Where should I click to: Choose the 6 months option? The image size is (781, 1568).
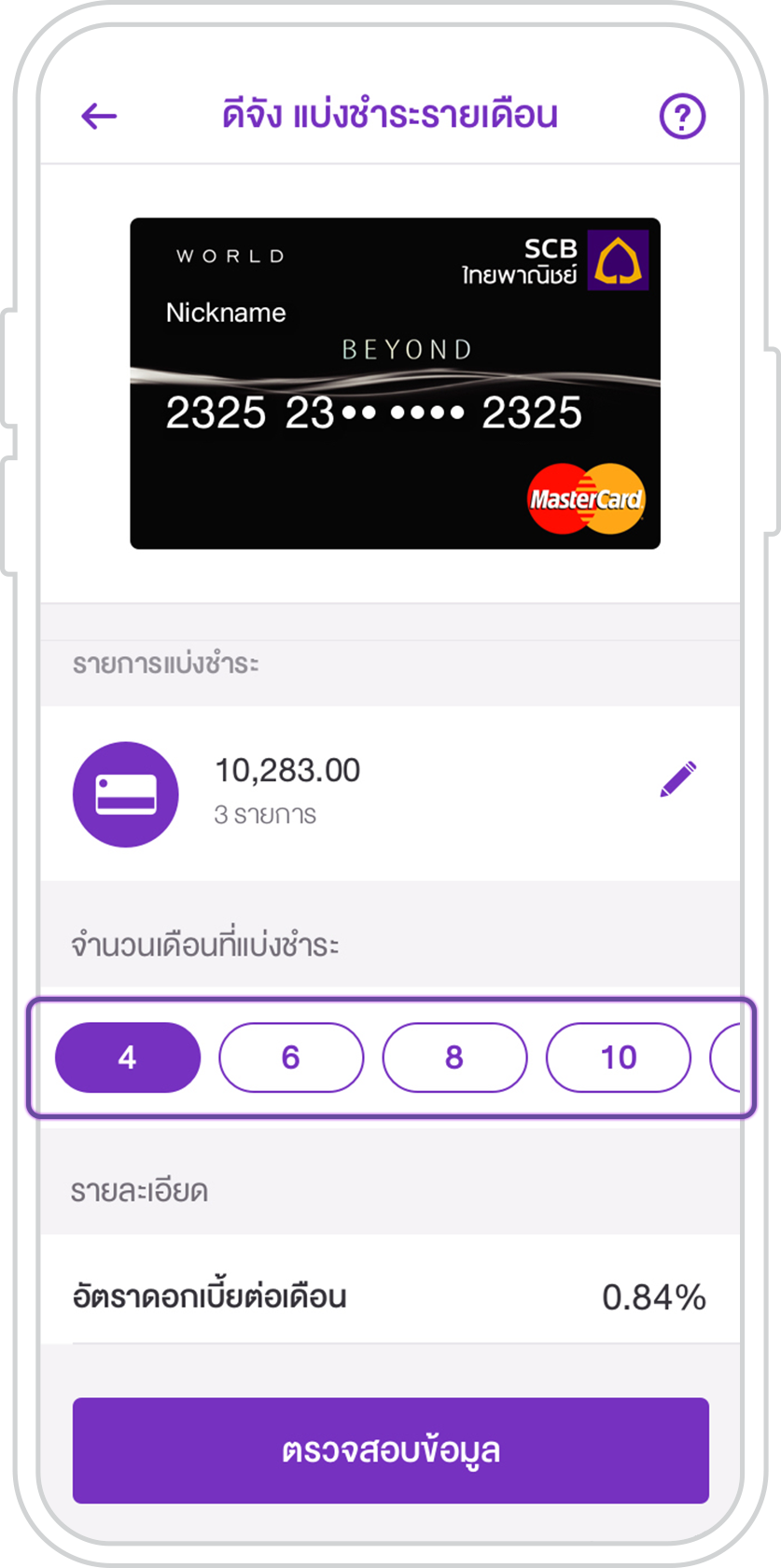[291, 1057]
